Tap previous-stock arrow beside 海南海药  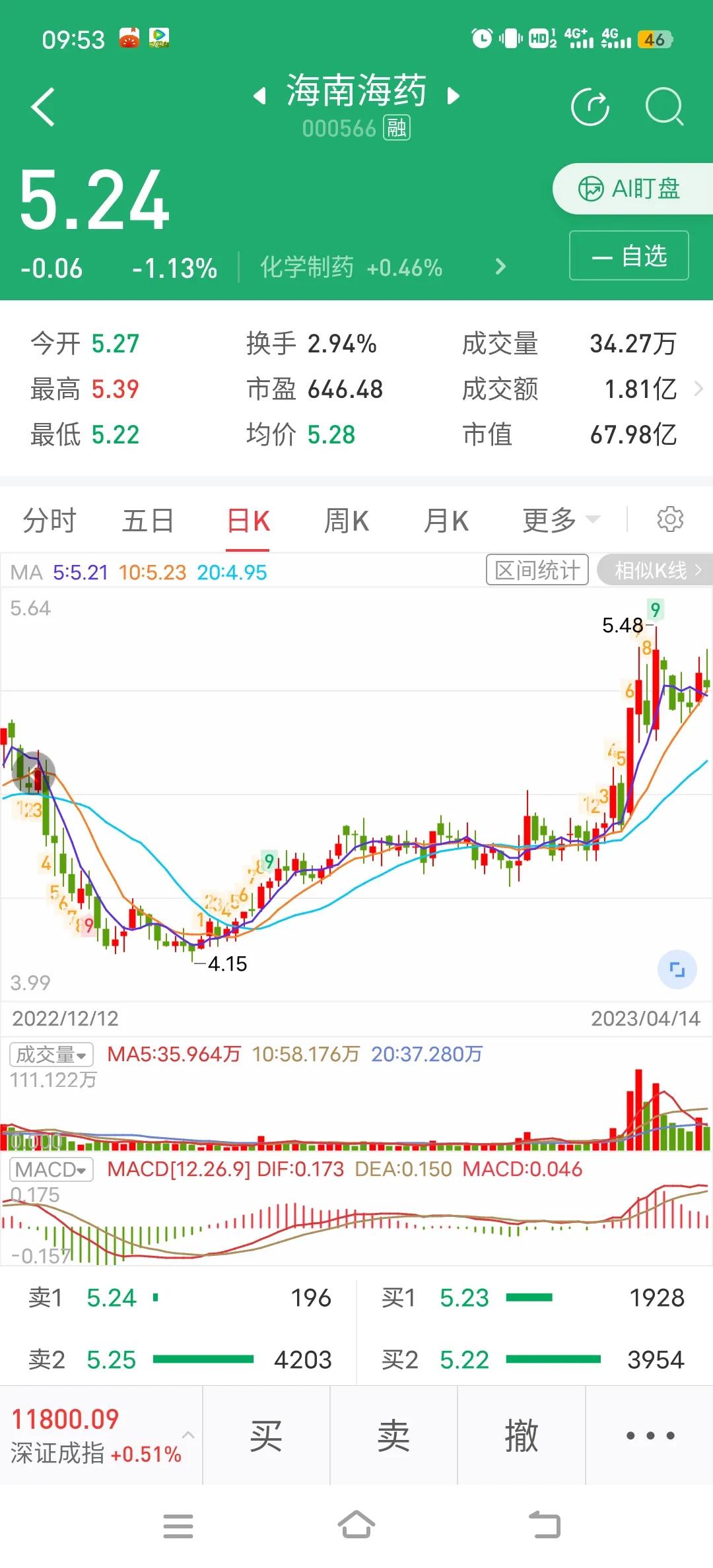tap(258, 94)
